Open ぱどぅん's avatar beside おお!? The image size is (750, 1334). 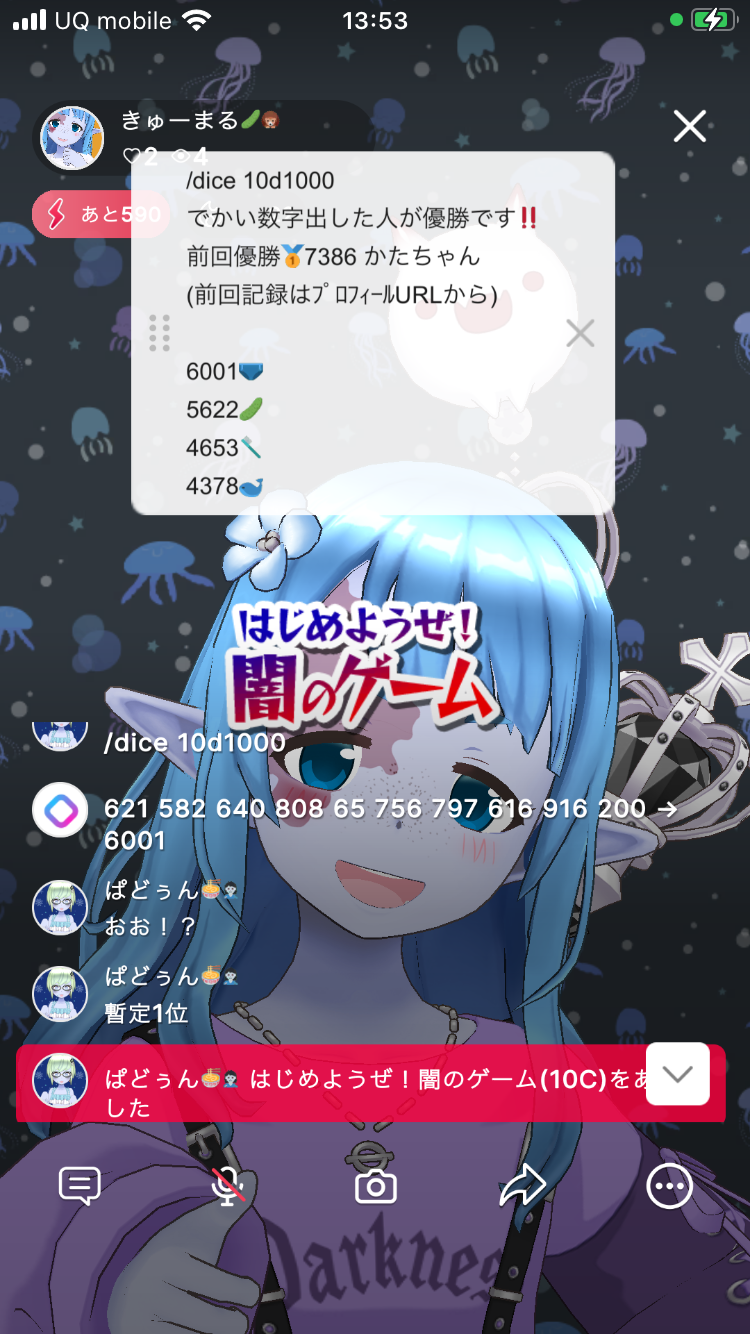pos(60,908)
